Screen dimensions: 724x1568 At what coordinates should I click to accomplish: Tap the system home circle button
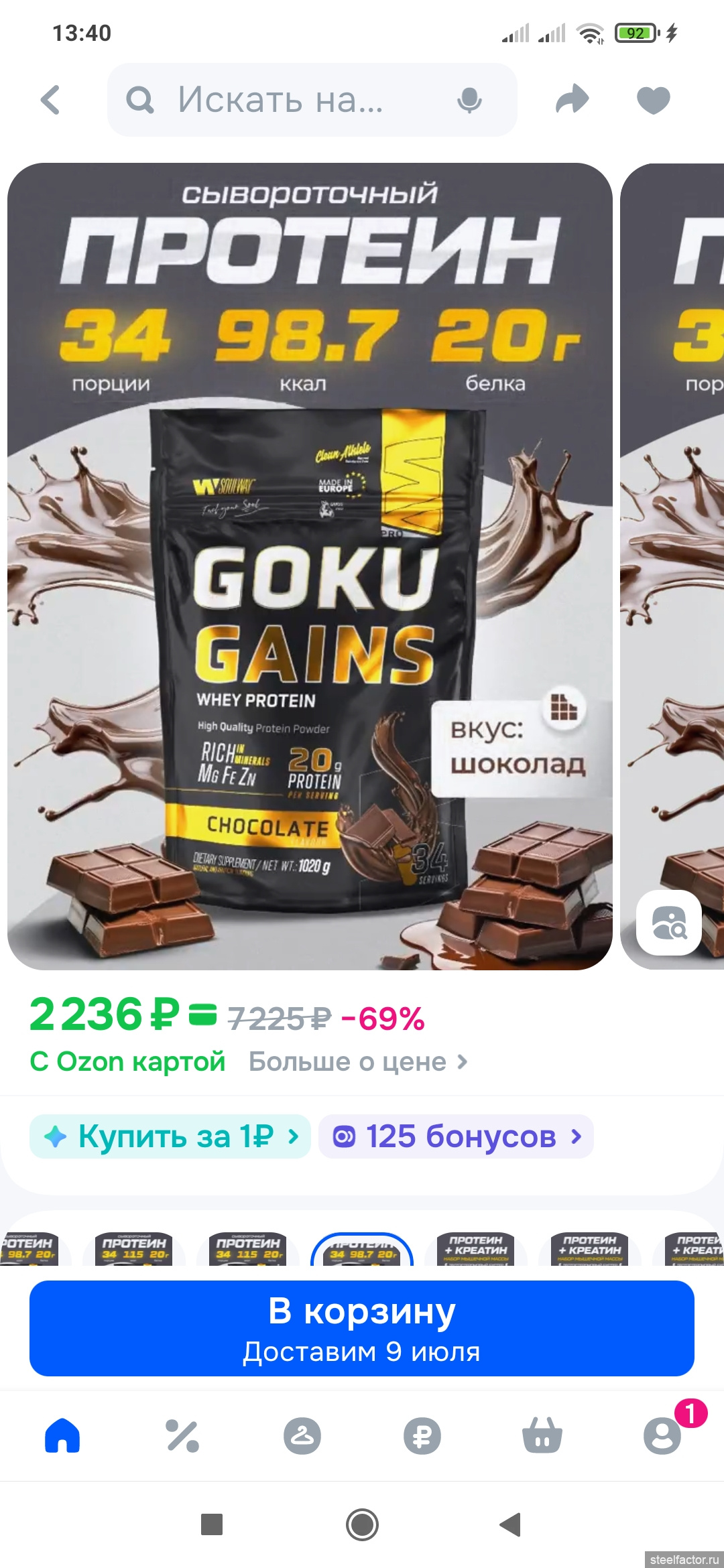(x=362, y=1524)
